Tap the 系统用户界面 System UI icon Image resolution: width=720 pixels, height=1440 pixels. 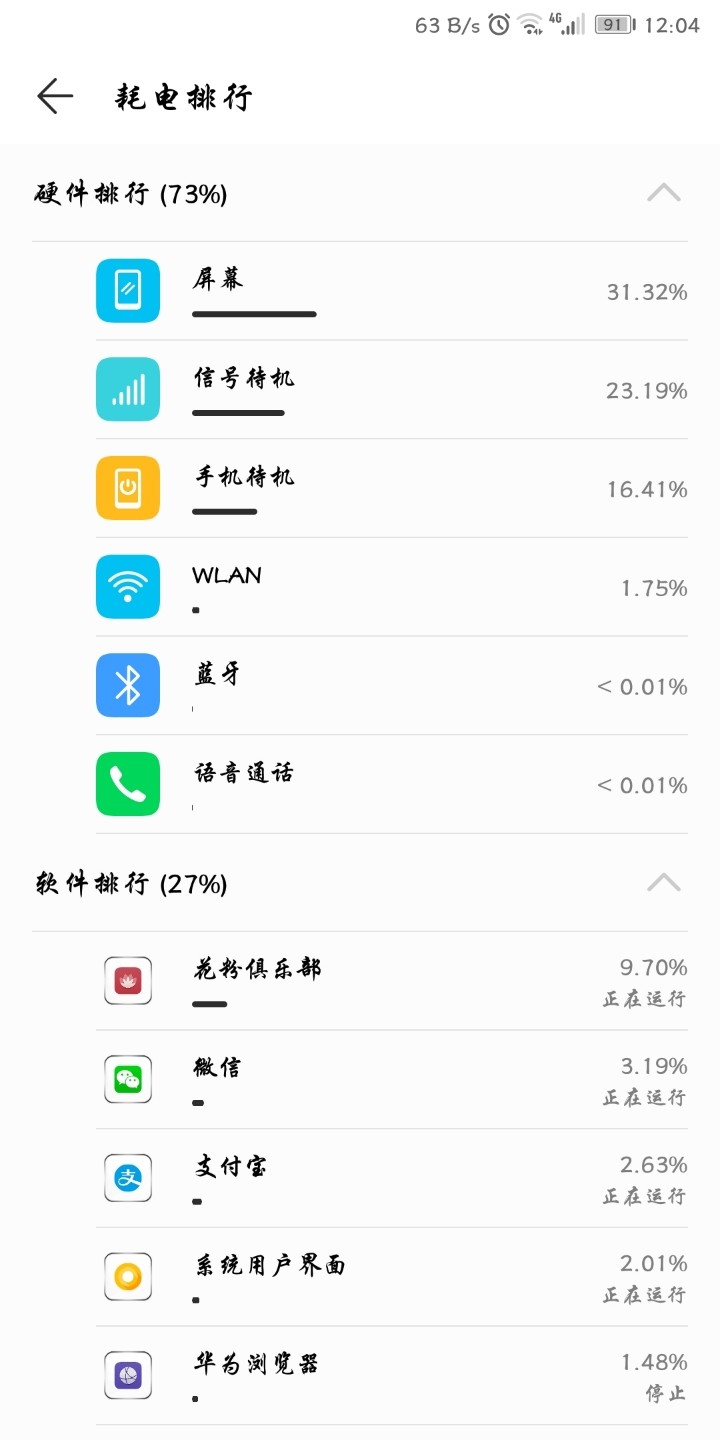click(x=127, y=1278)
